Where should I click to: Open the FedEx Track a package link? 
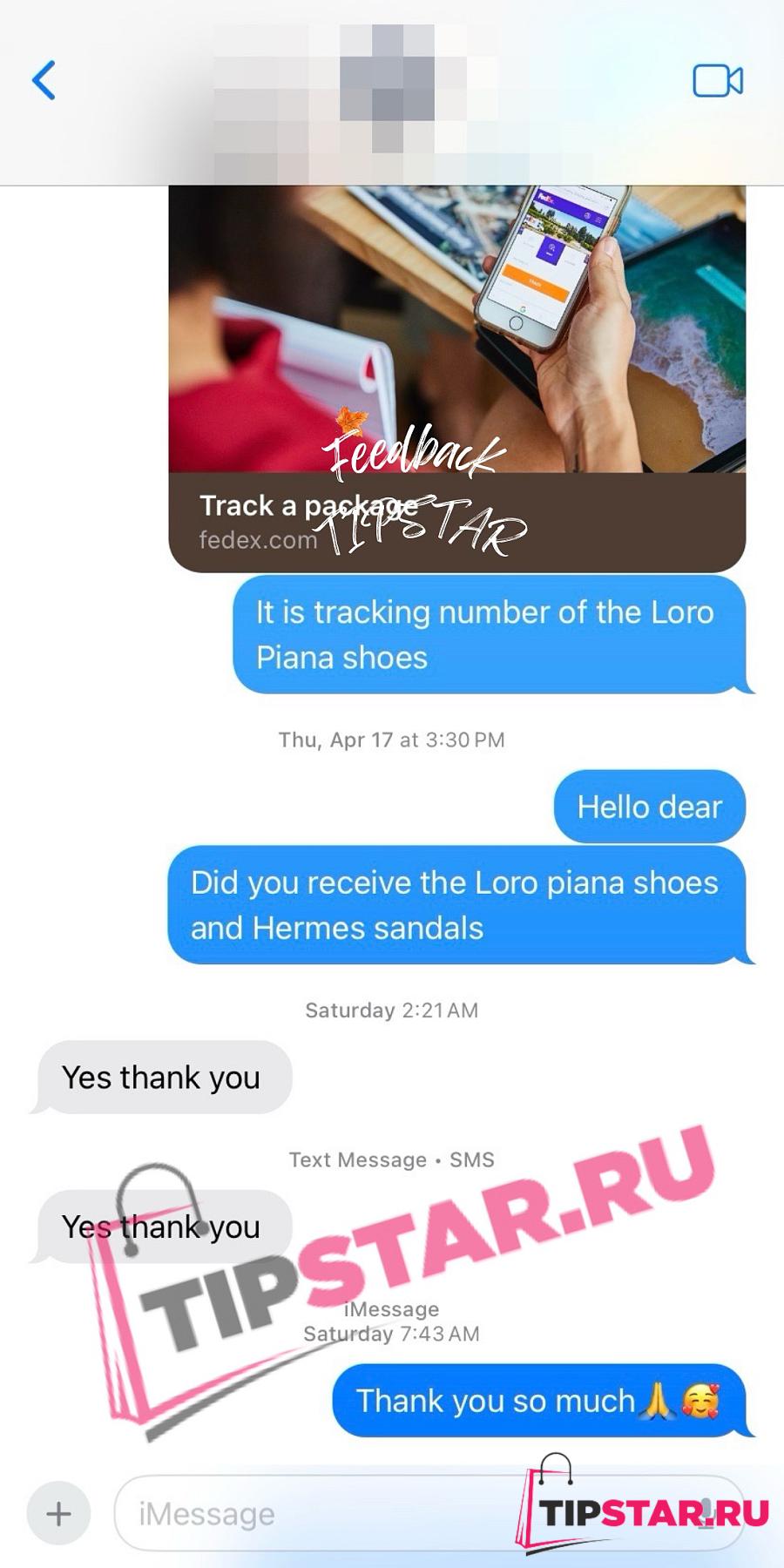pos(457,379)
